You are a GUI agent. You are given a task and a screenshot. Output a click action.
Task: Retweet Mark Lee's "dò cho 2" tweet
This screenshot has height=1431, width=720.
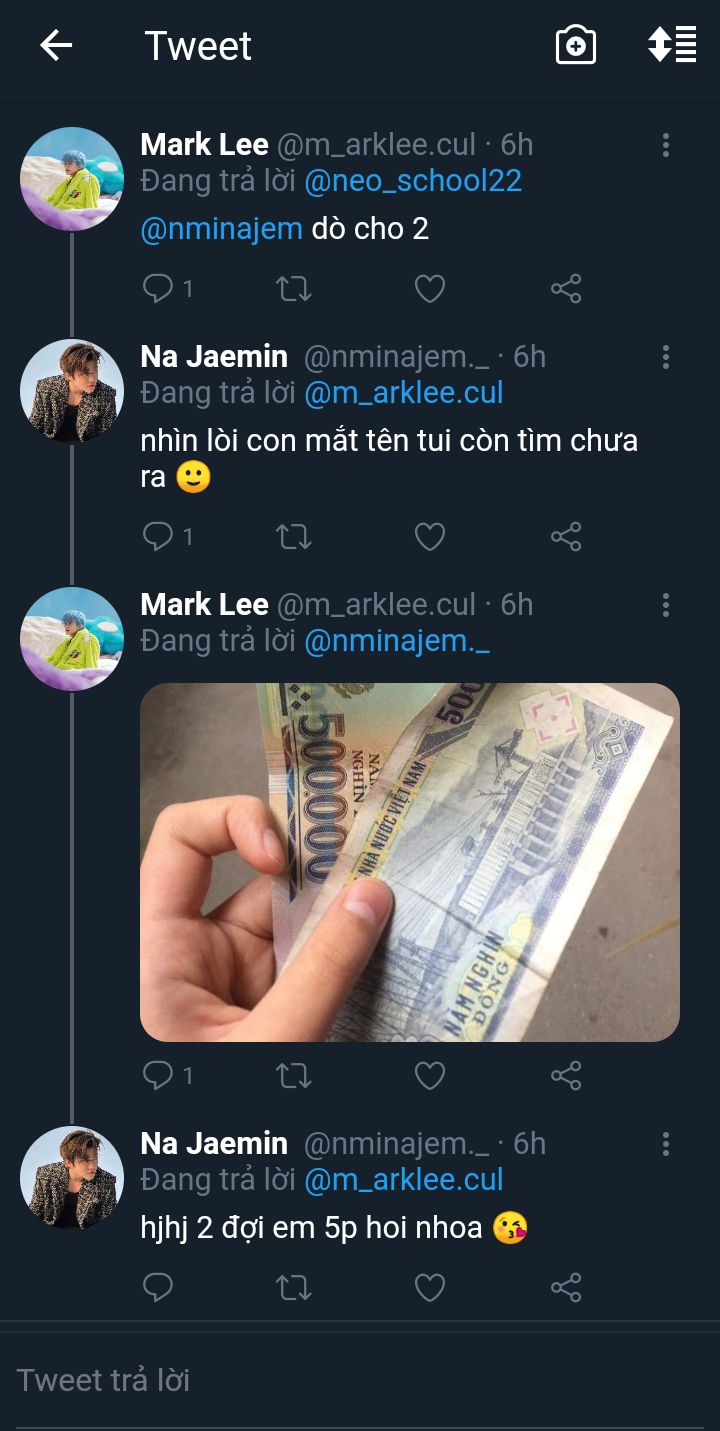pyautogui.click(x=293, y=290)
